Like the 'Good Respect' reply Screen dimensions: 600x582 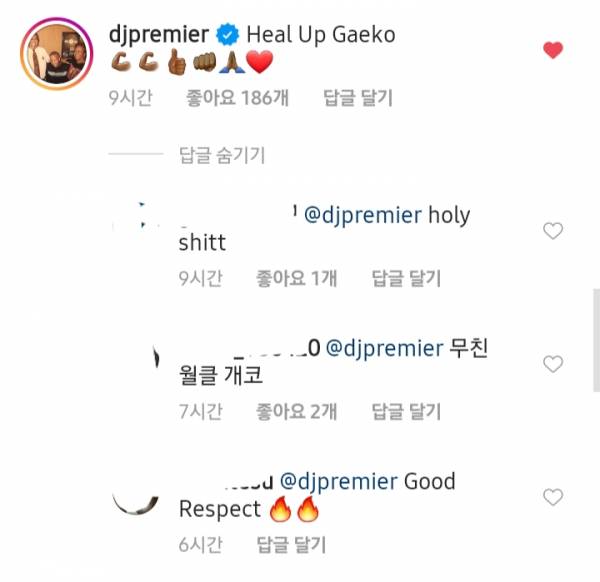552,496
